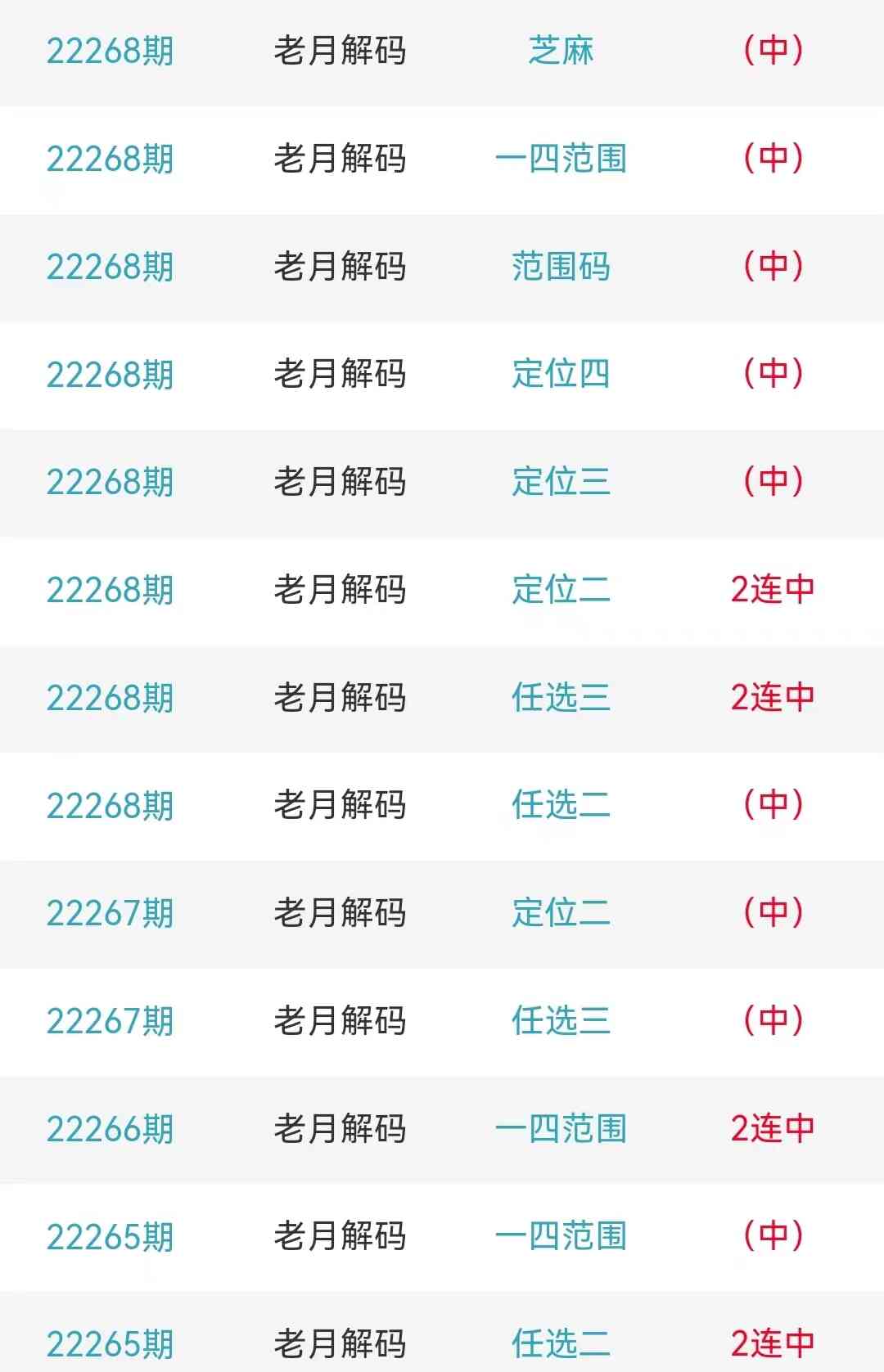
Task: Open the 22268期 一四范围 row
Action: 561,159
